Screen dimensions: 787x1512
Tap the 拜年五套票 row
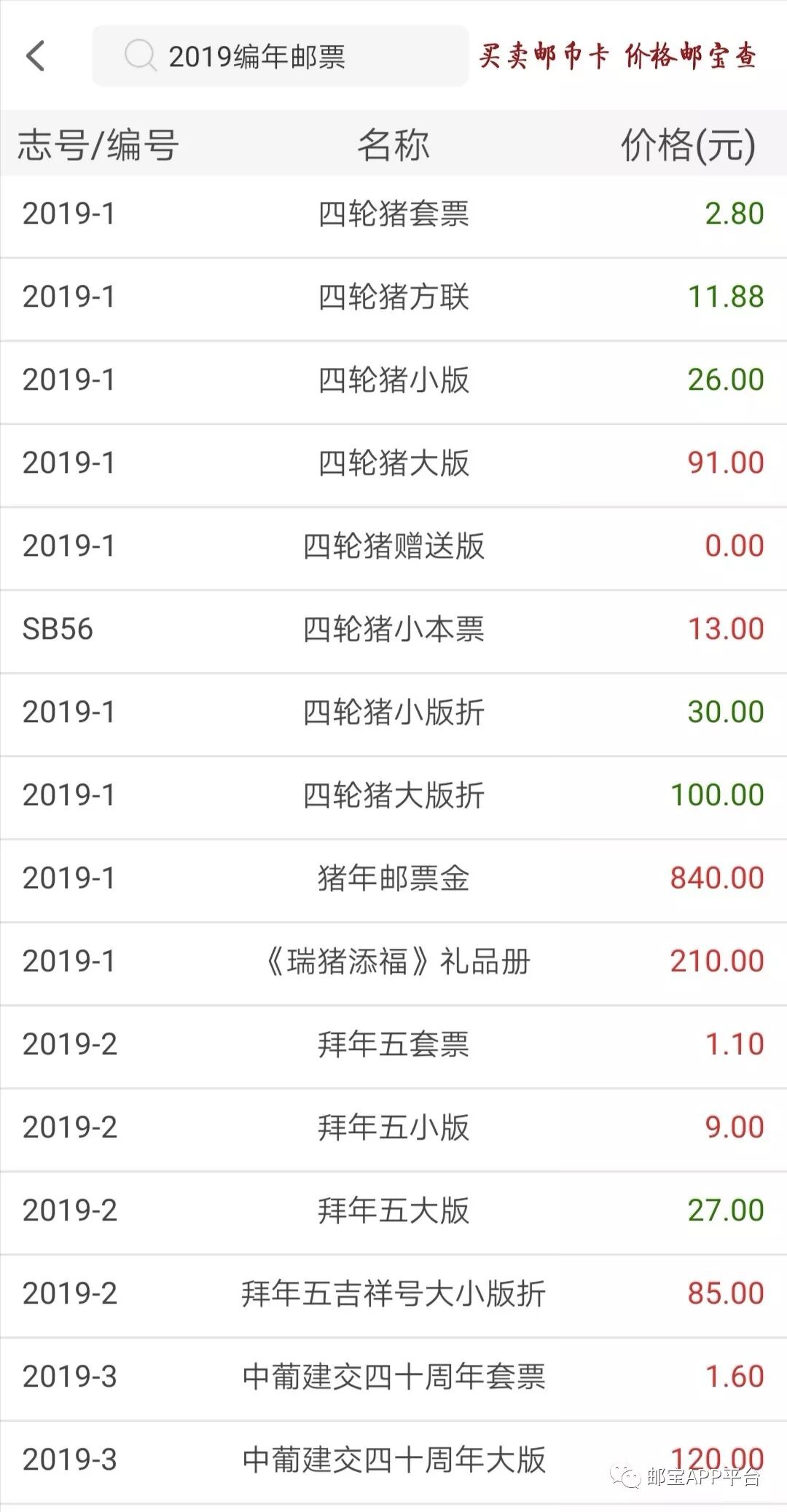pyautogui.click(x=393, y=1045)
